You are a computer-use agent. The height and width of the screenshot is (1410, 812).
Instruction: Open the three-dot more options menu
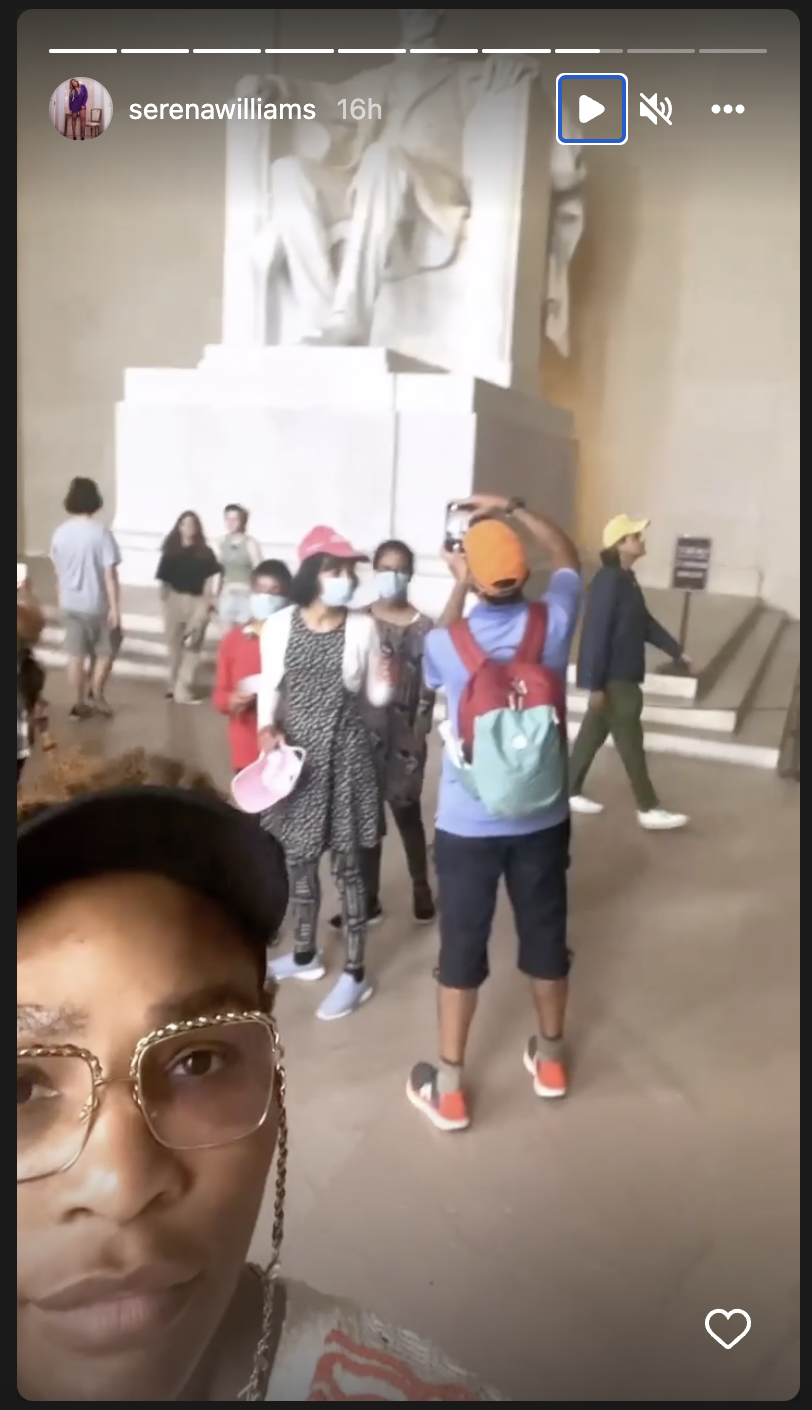(x=727, y=109)
